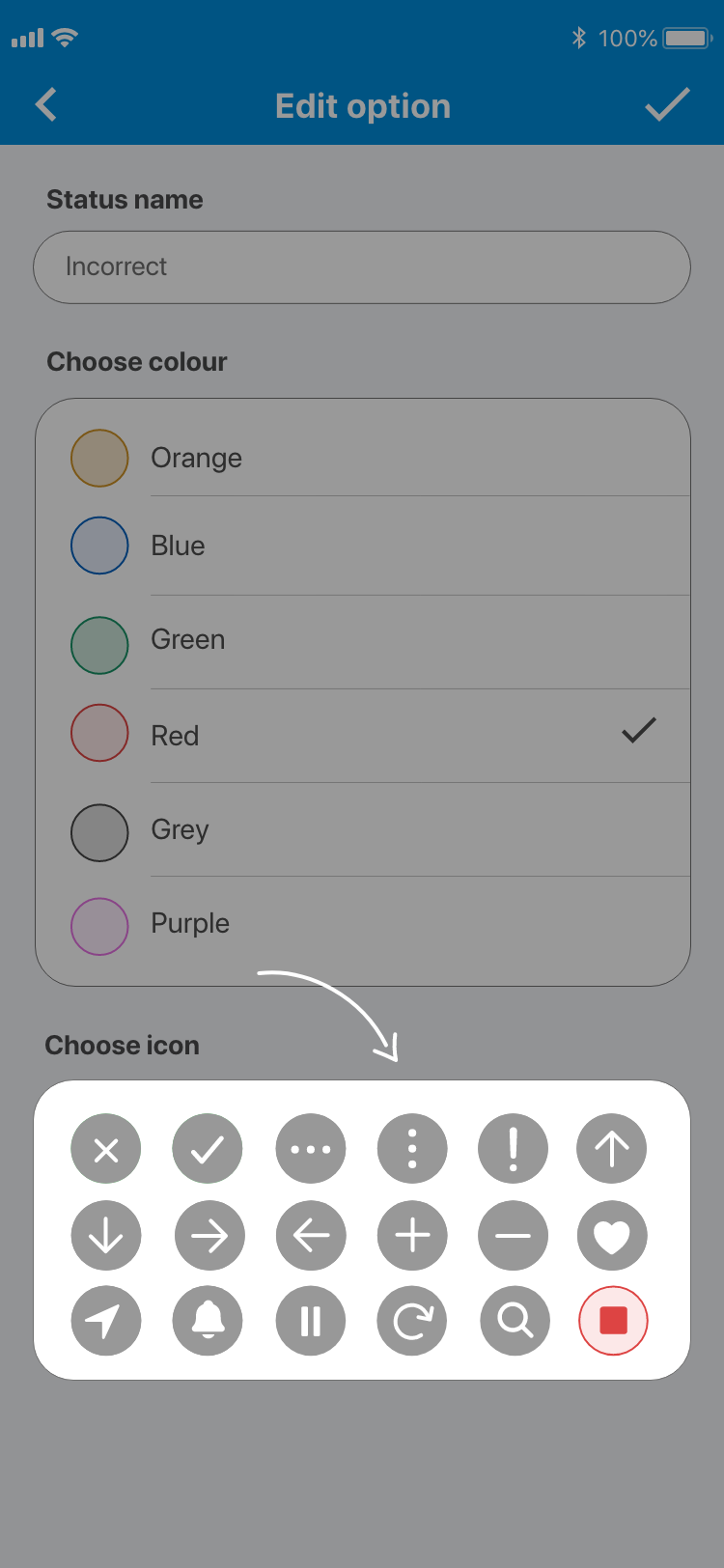Select the up arrow icon
The height and width of the screenshot is (1568, 724).
[612, 1149]
